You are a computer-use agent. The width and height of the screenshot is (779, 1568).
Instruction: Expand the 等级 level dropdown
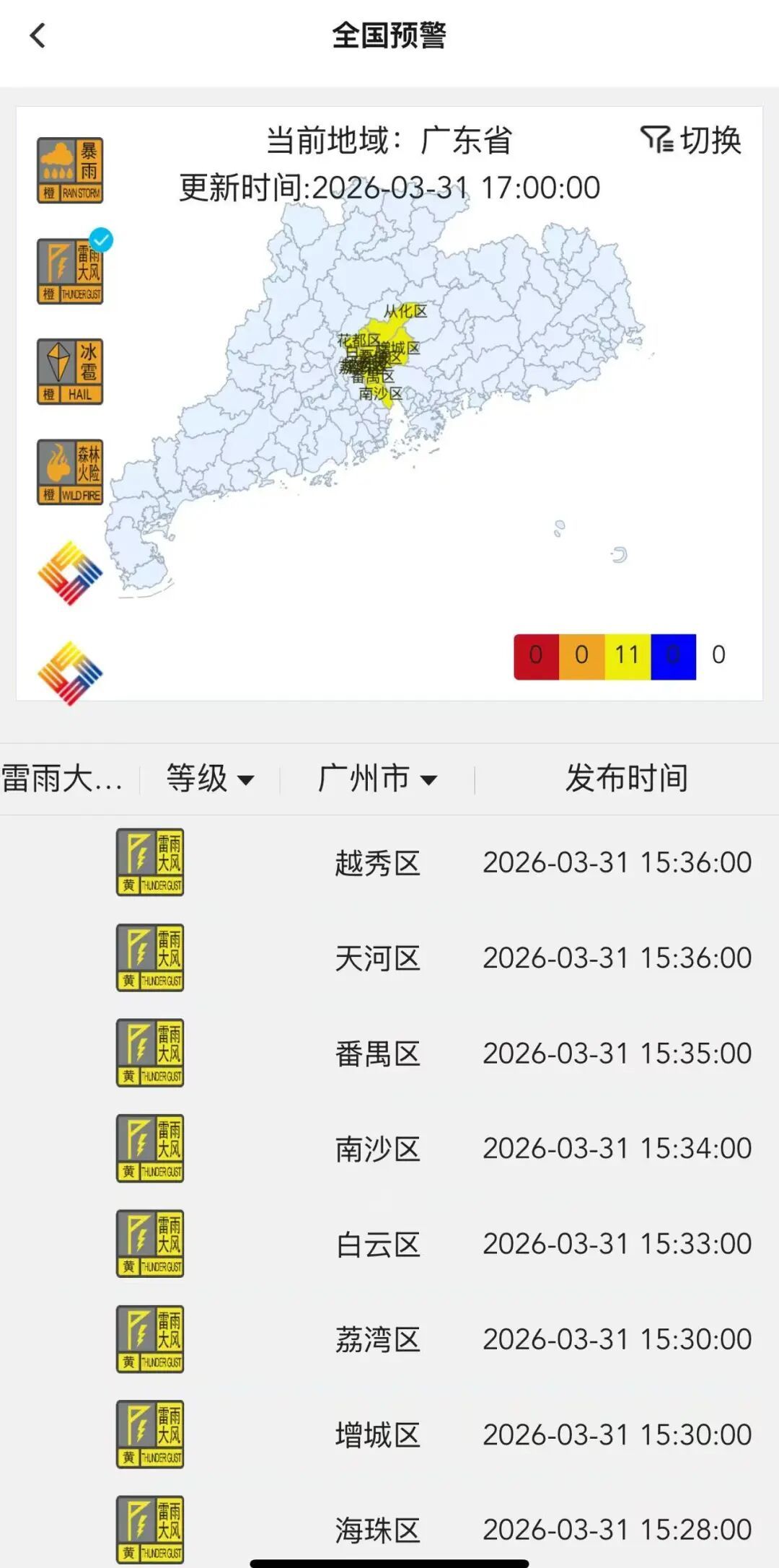tap(210, 779)
